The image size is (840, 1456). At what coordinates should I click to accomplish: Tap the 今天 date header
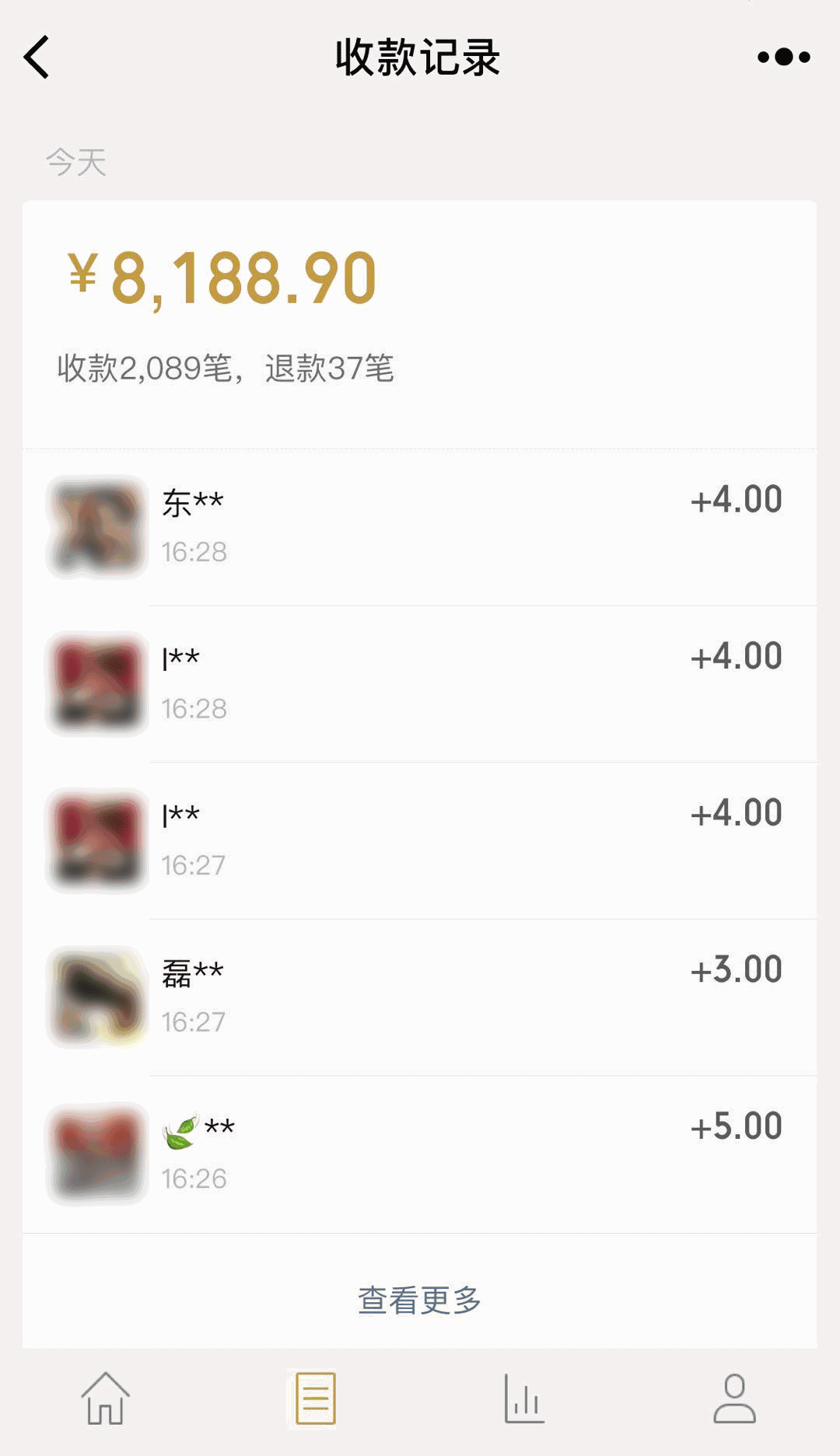coord(75,162)
